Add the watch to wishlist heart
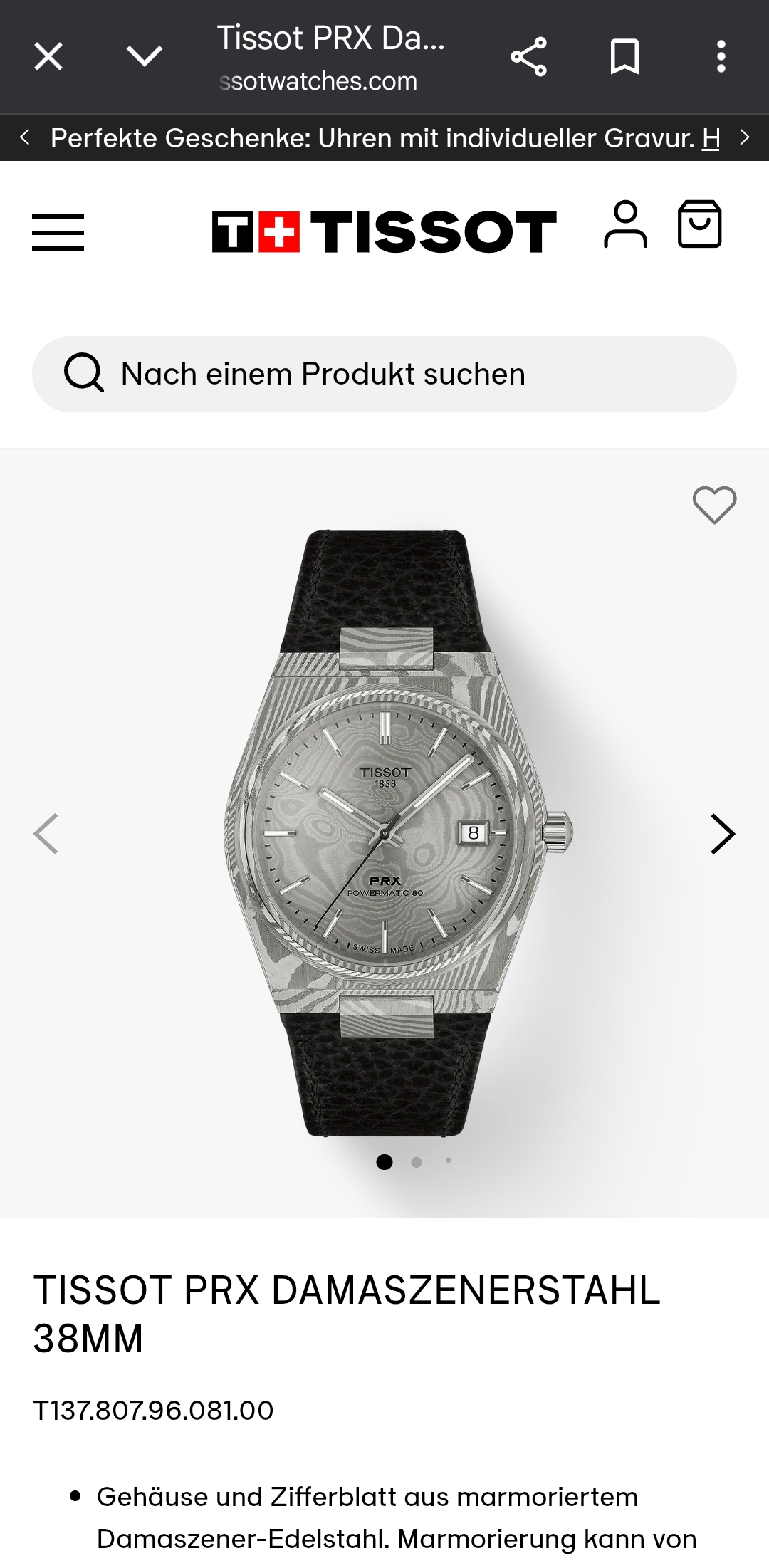The height and width of the screenshot is (1568, 769). point(714,505)
